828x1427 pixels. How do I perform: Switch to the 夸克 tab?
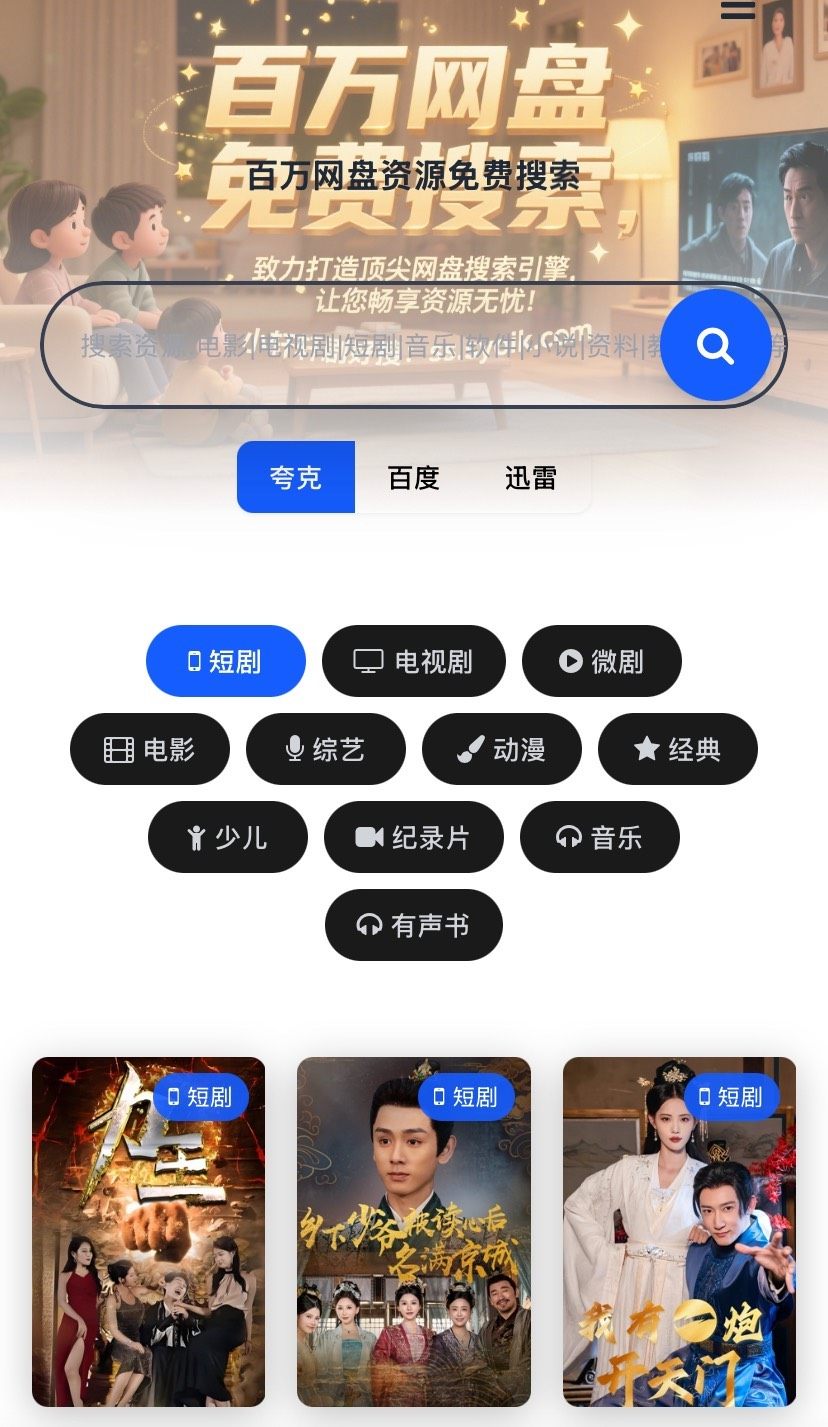tap(296, 477)
